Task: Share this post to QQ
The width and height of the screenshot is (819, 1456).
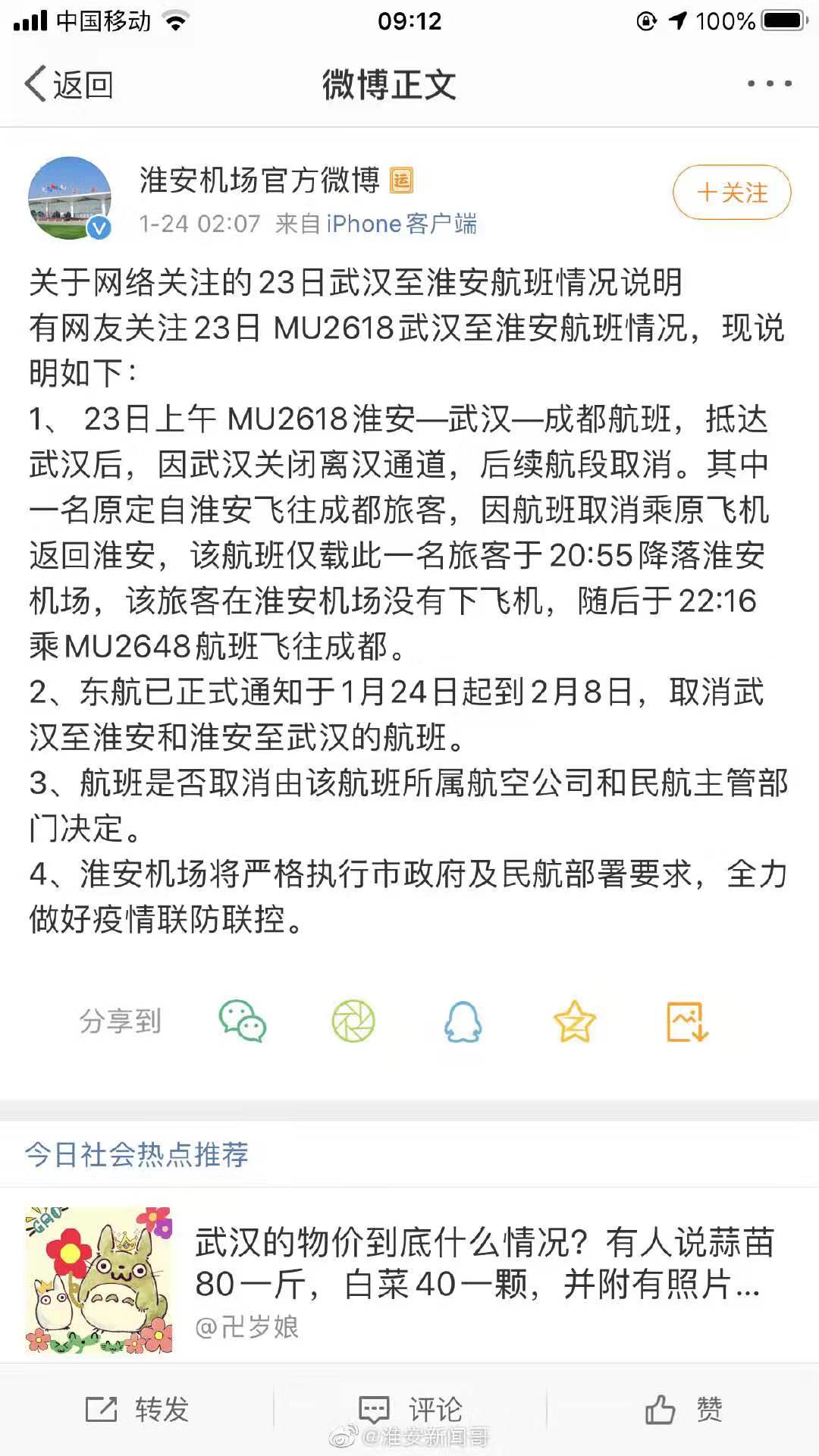Action: click(x=463, y=1021)
